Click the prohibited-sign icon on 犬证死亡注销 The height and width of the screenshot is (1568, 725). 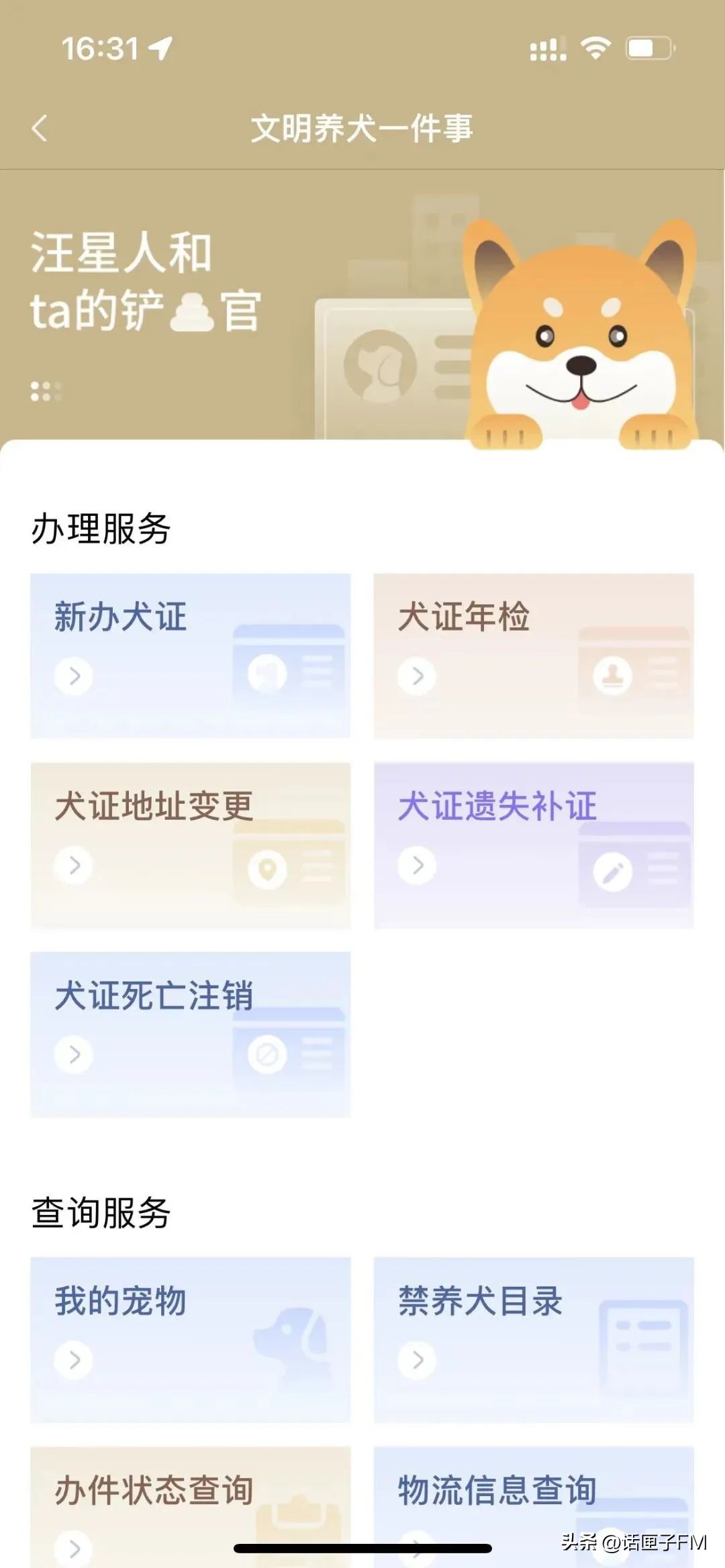(x=269, y=1053)
